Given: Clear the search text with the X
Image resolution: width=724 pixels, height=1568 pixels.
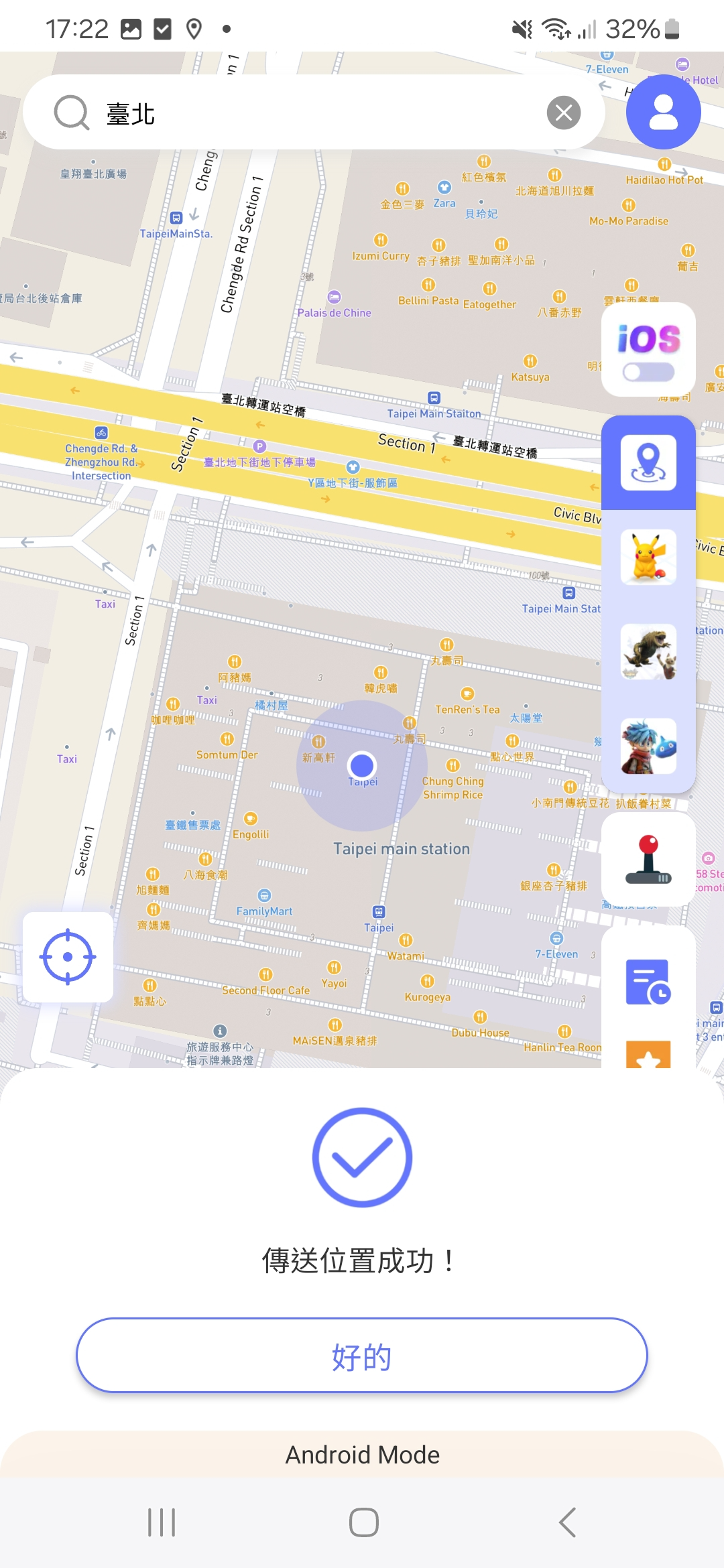Looking at the screenshot, I should tap(564, 113).
